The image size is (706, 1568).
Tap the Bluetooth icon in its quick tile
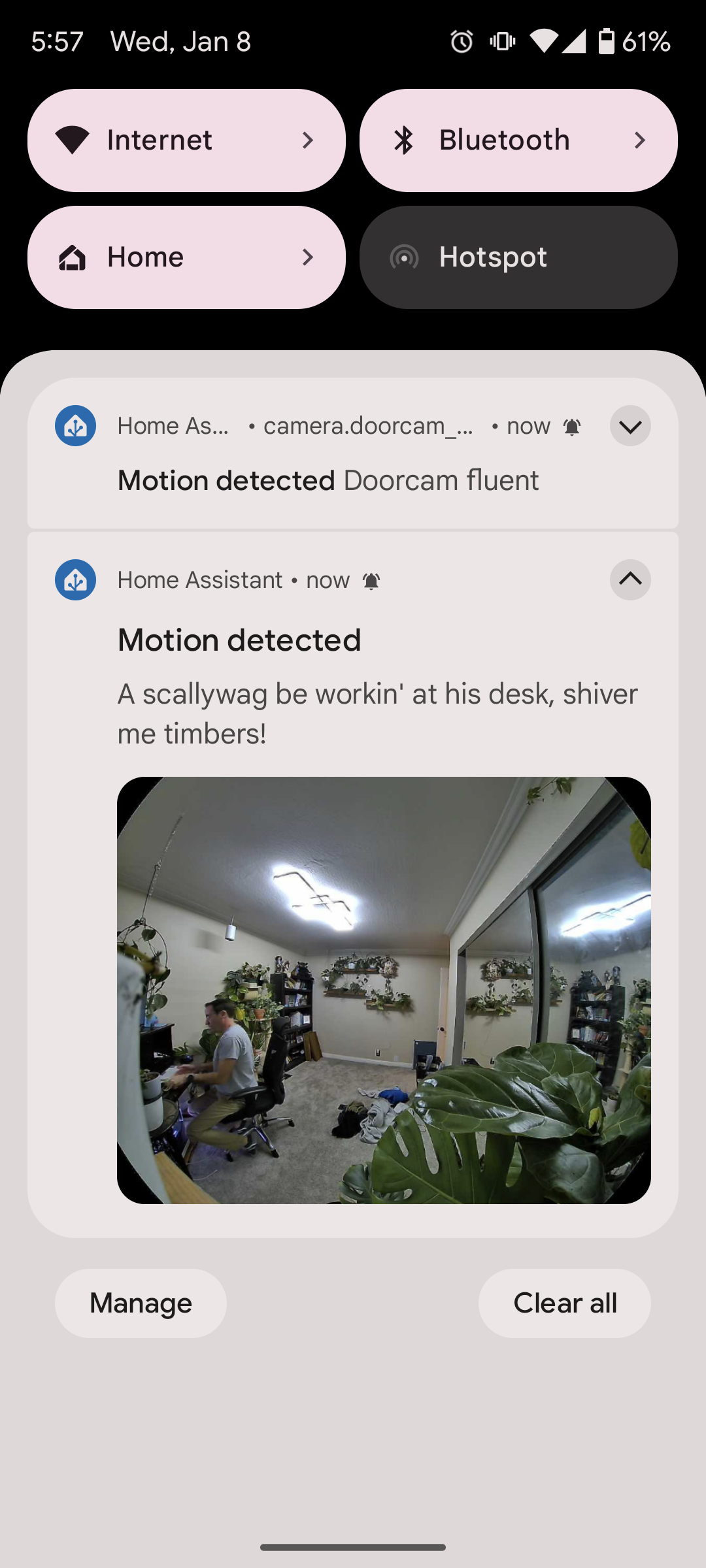(404, 140)
